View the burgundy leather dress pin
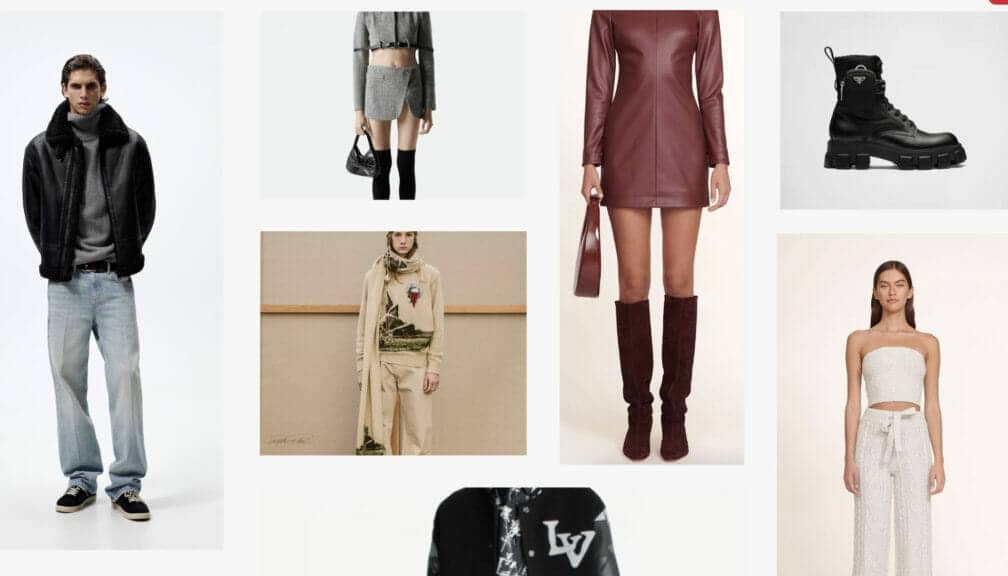 [651, 237]
